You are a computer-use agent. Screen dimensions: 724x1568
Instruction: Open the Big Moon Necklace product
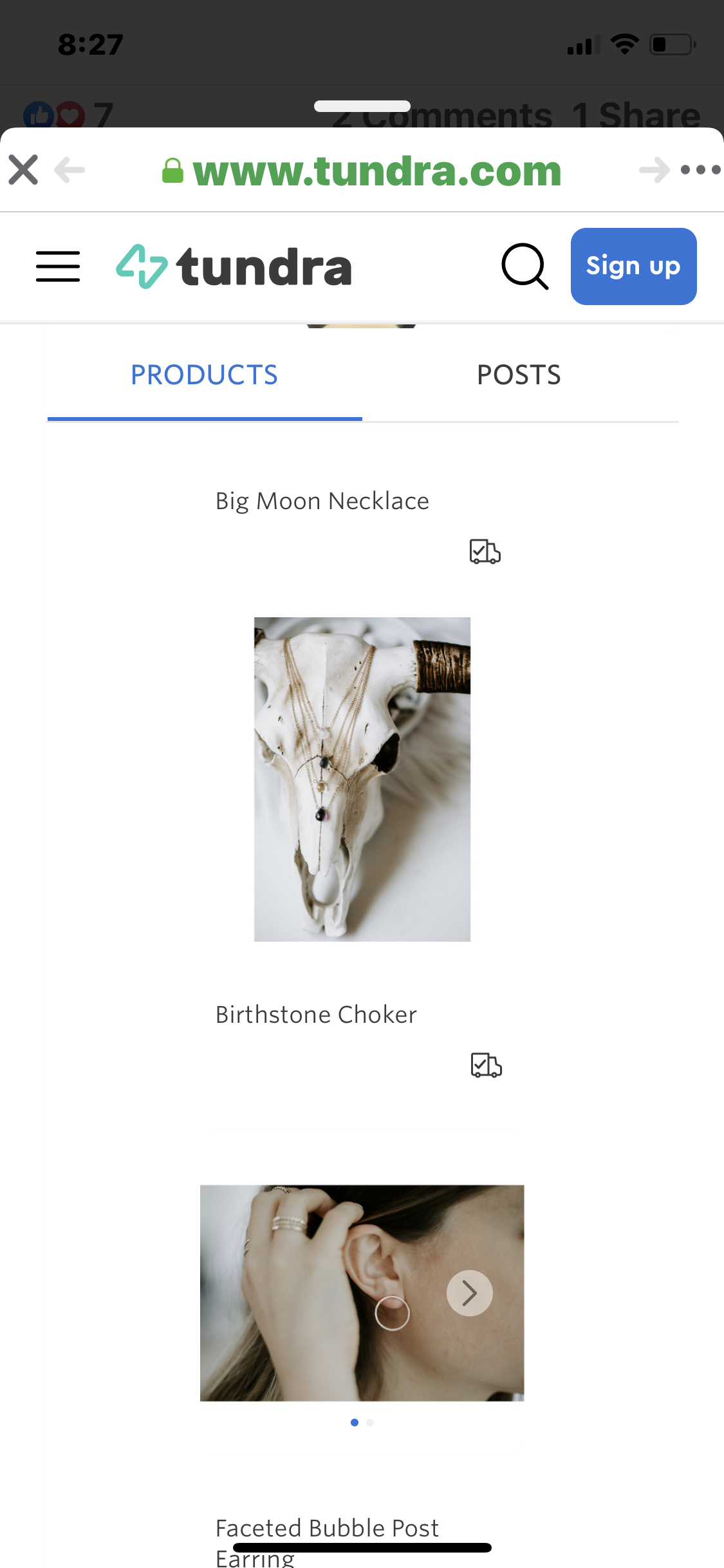(322, 501)
